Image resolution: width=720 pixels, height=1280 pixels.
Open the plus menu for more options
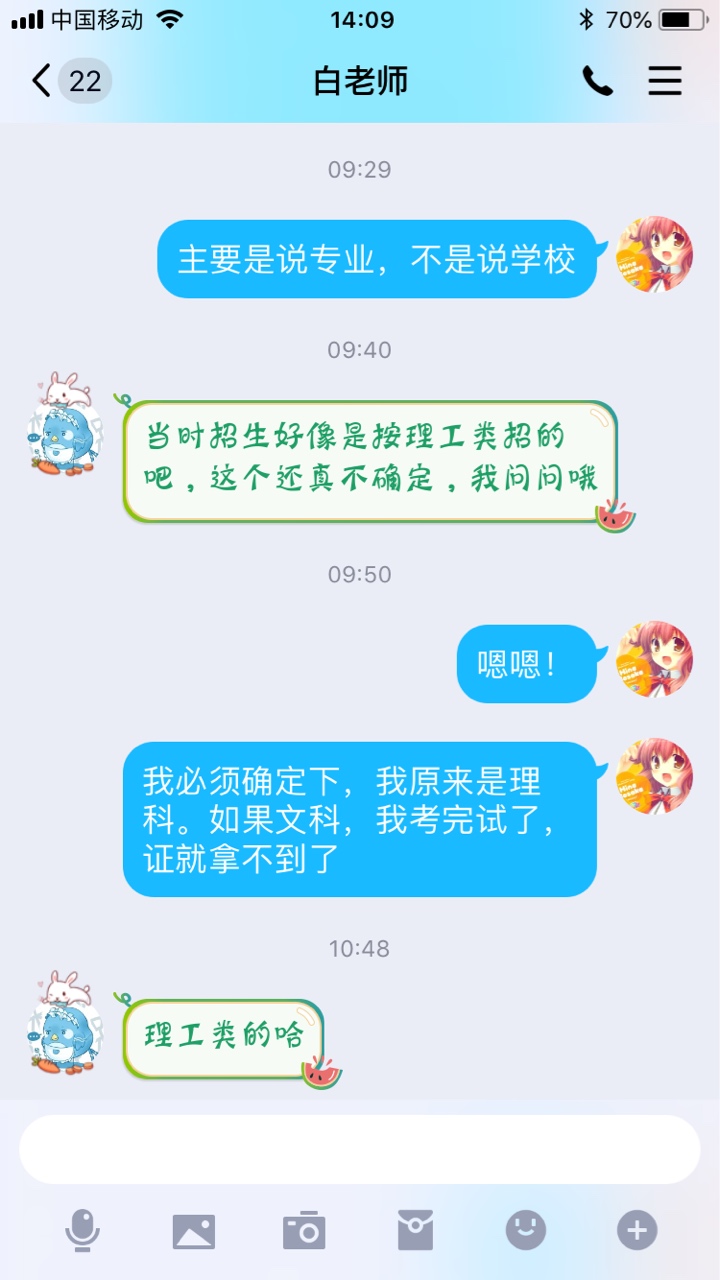click(x=637, y=1230)
